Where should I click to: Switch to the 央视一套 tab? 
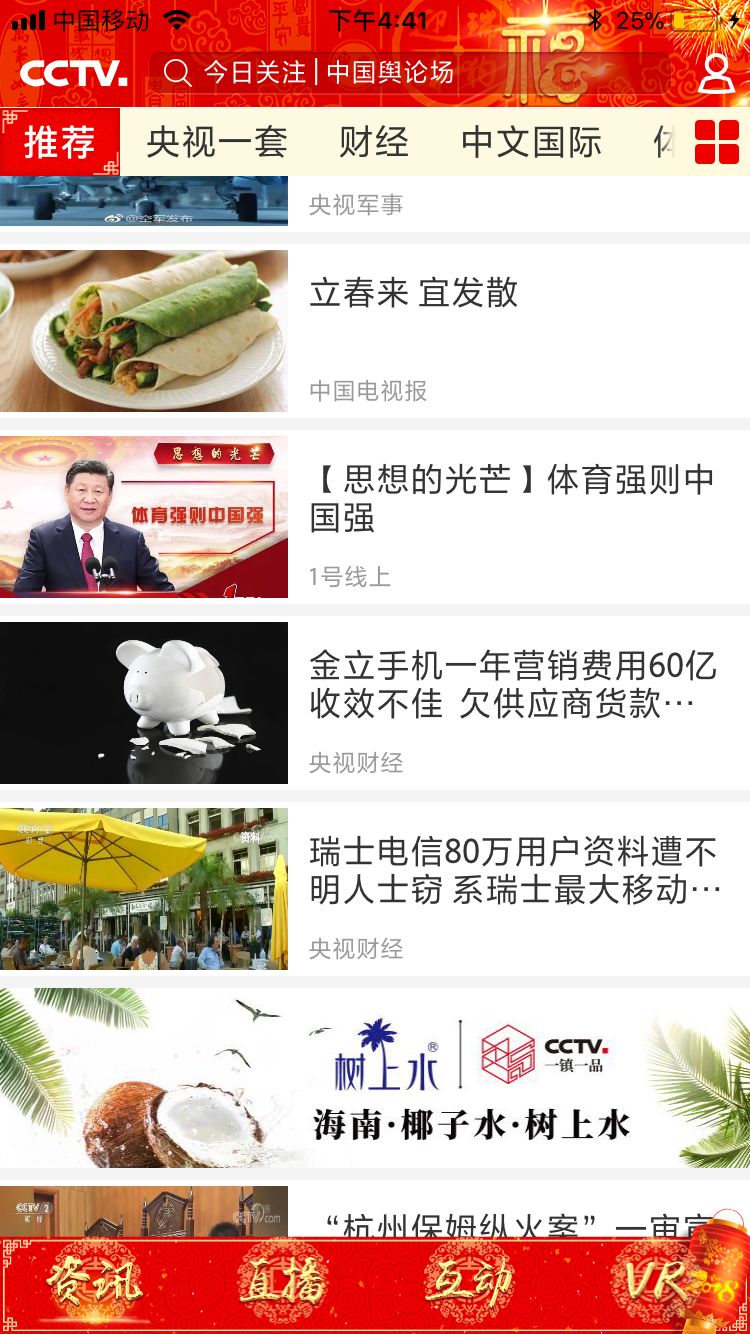coord(217,142)
